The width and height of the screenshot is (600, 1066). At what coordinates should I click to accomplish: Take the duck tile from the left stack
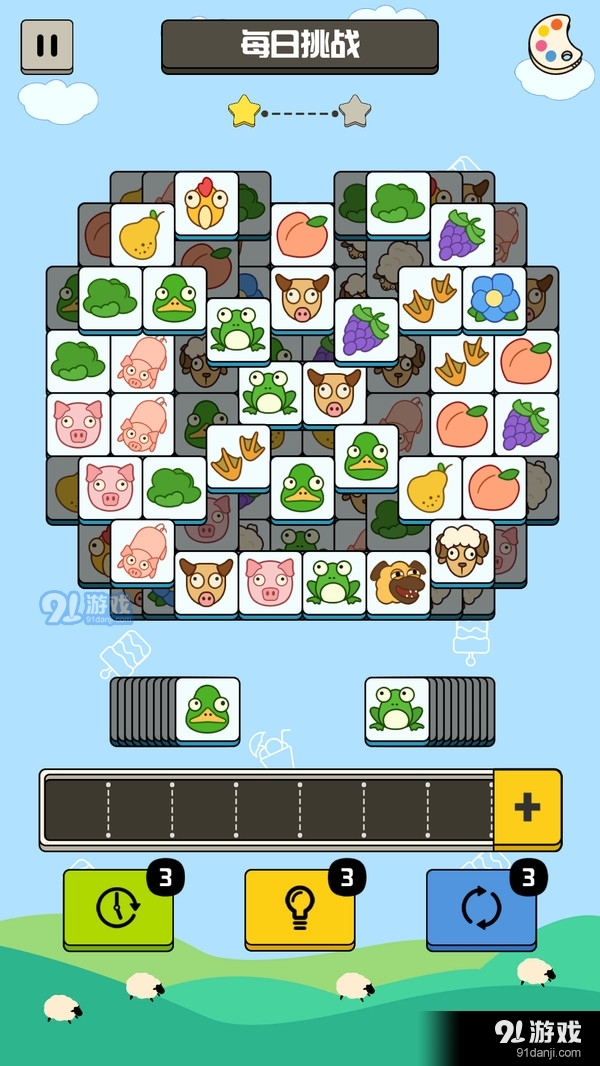tap(208, 709)
